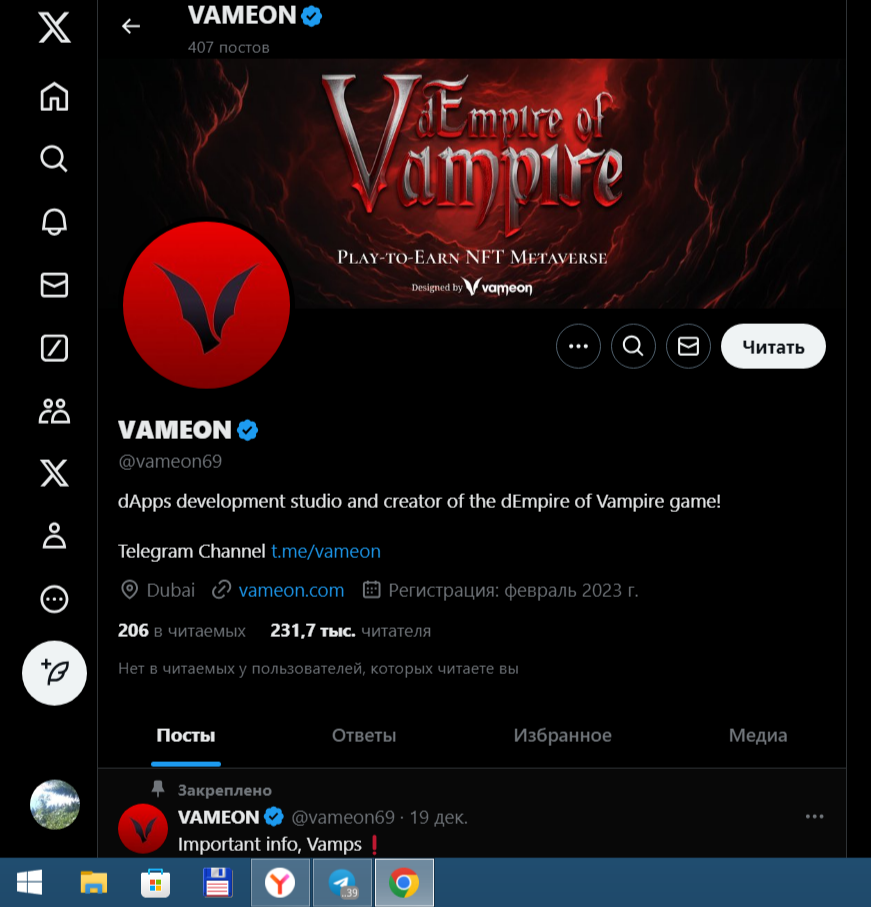Open Communities from the sidebar

click(x=54, y=410)
